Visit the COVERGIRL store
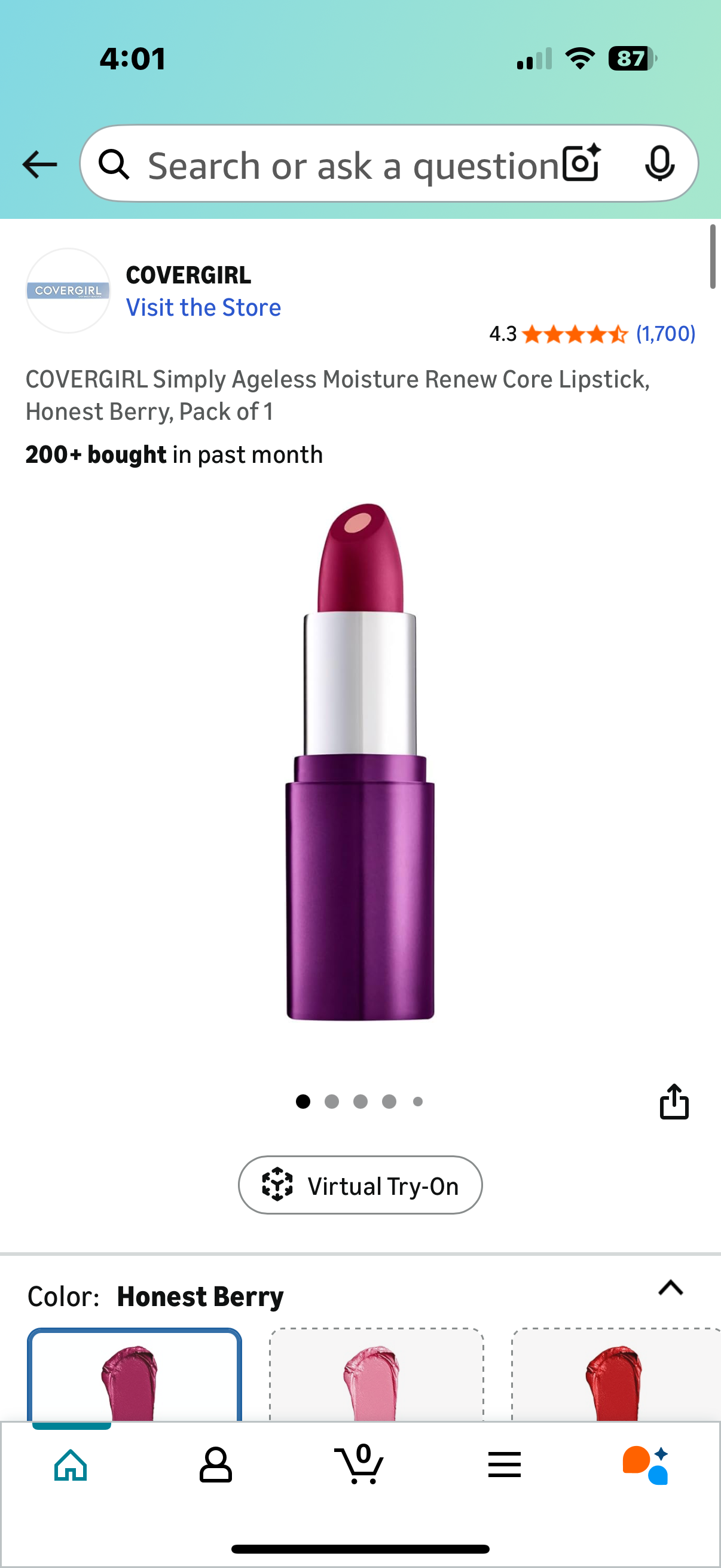 203,307
